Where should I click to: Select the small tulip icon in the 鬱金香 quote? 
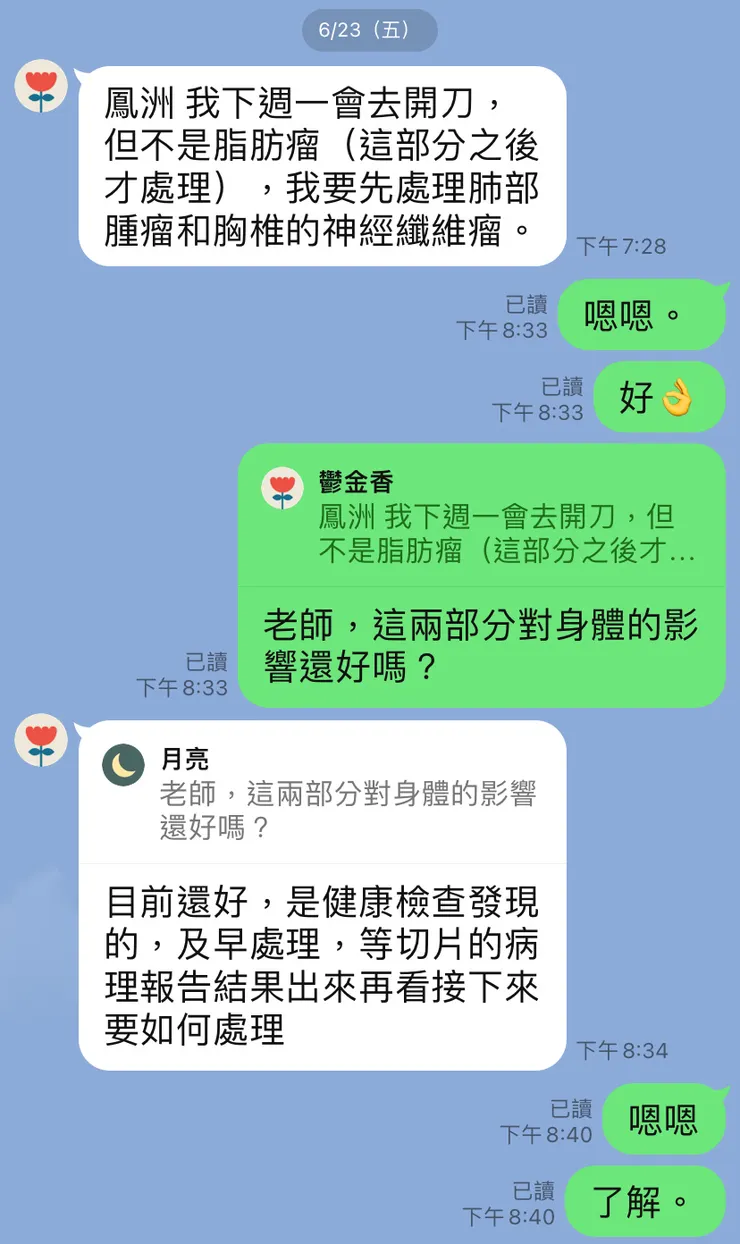point(282,487)
